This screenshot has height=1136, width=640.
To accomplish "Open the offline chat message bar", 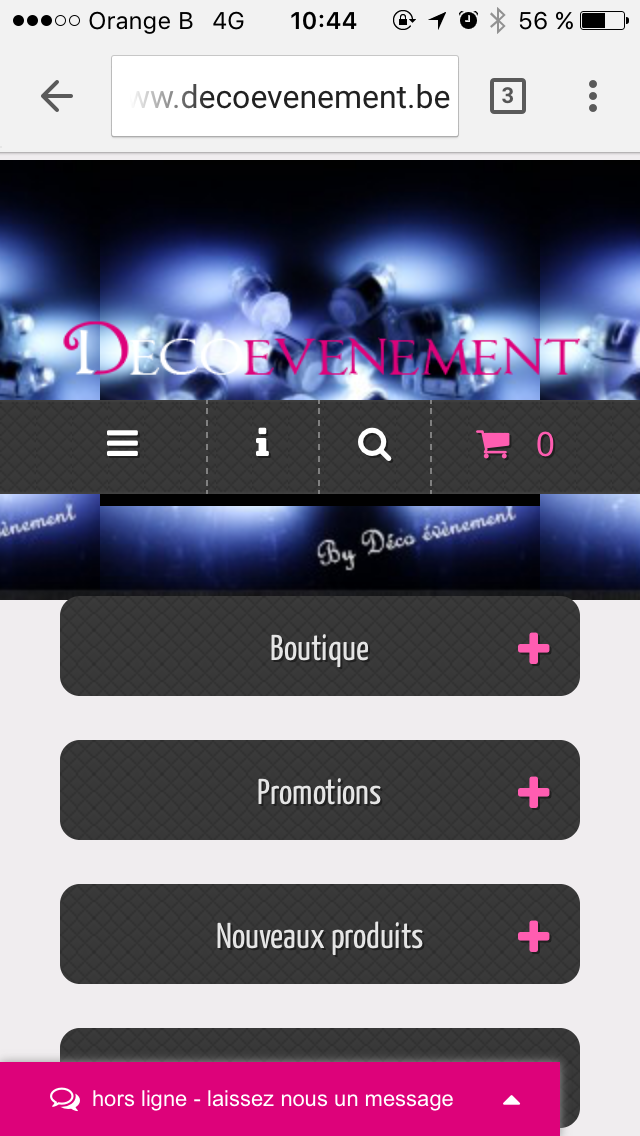I will pyautogui.click(x=280, y=1099).
